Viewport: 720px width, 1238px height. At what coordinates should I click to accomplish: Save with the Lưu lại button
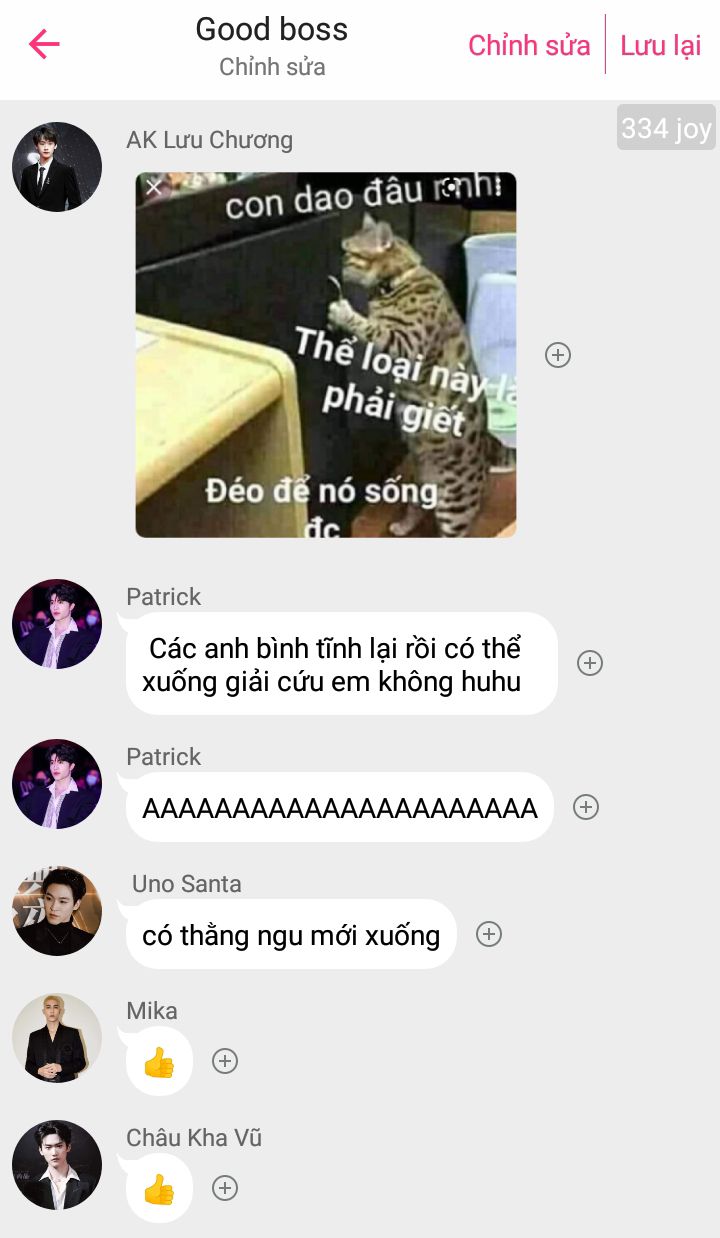point(661,45)
